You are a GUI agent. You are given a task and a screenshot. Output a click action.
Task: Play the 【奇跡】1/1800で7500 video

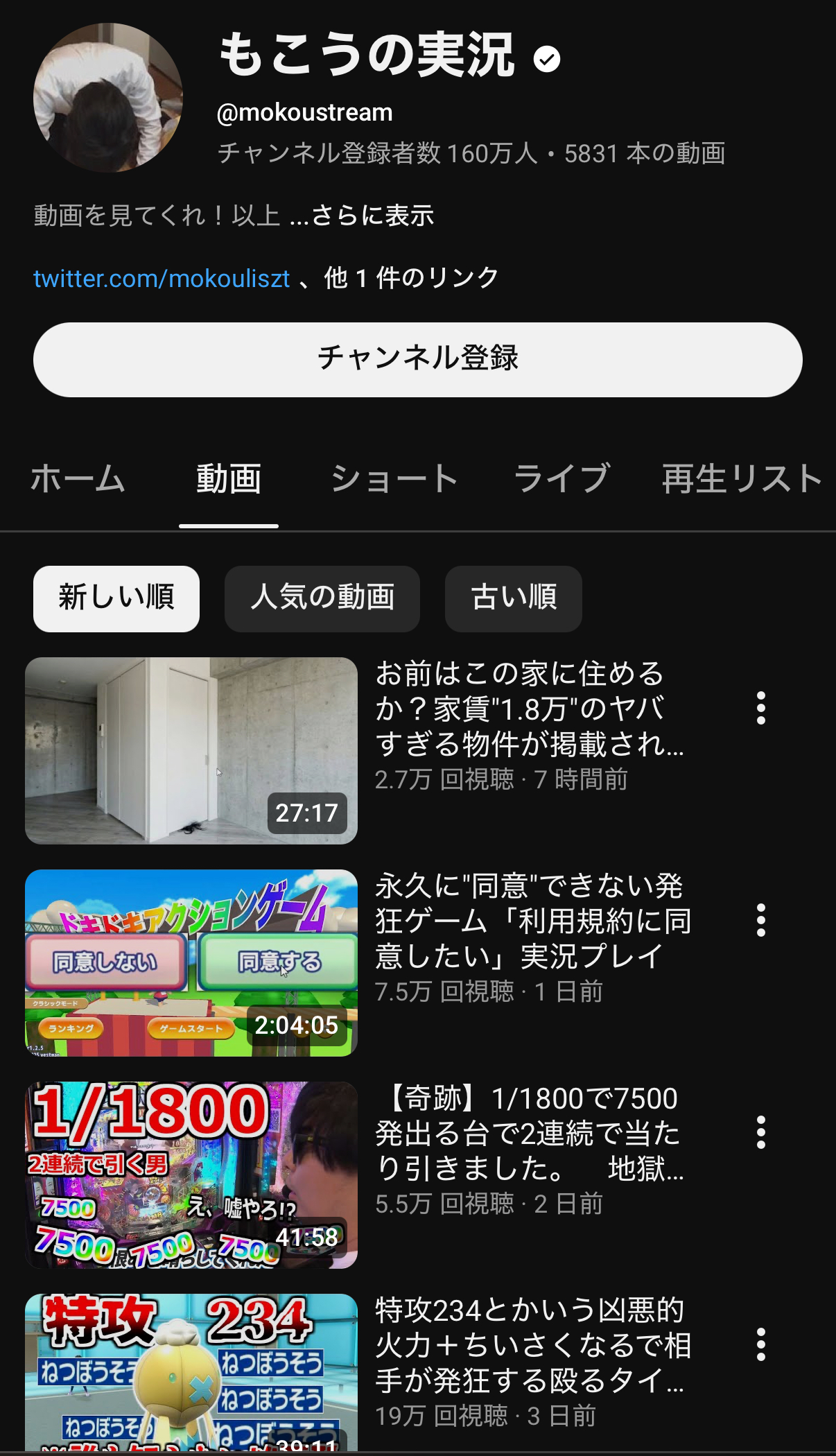(191, 1175)
